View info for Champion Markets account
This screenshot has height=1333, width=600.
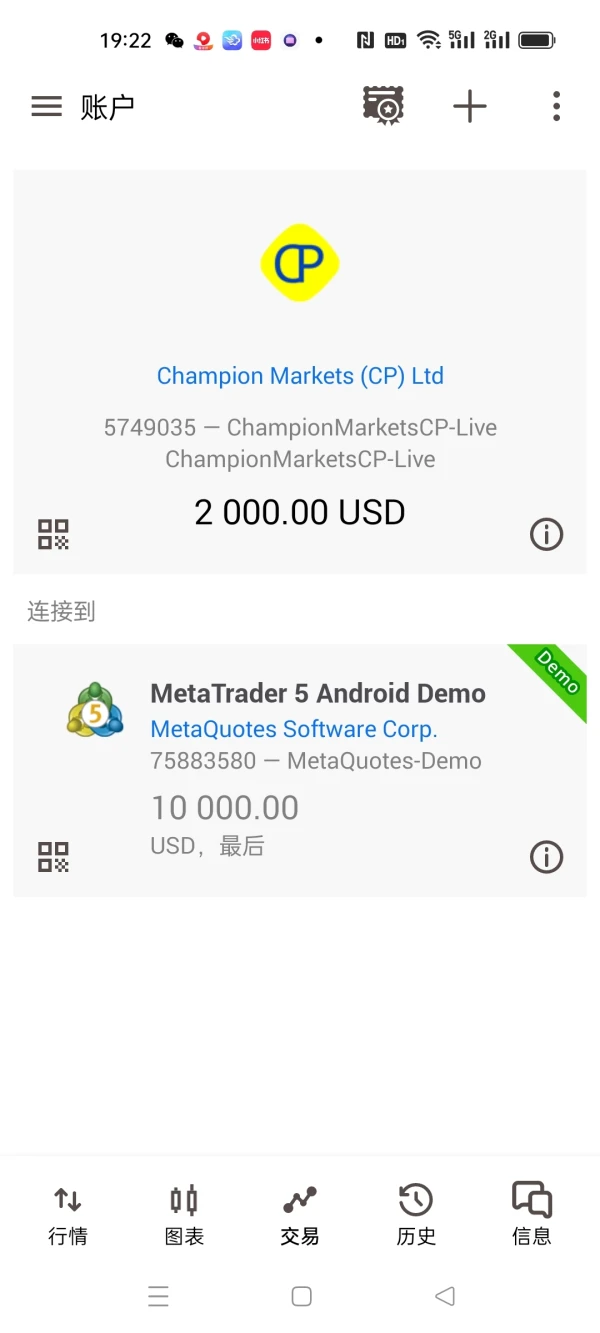(x=546, y=534)
